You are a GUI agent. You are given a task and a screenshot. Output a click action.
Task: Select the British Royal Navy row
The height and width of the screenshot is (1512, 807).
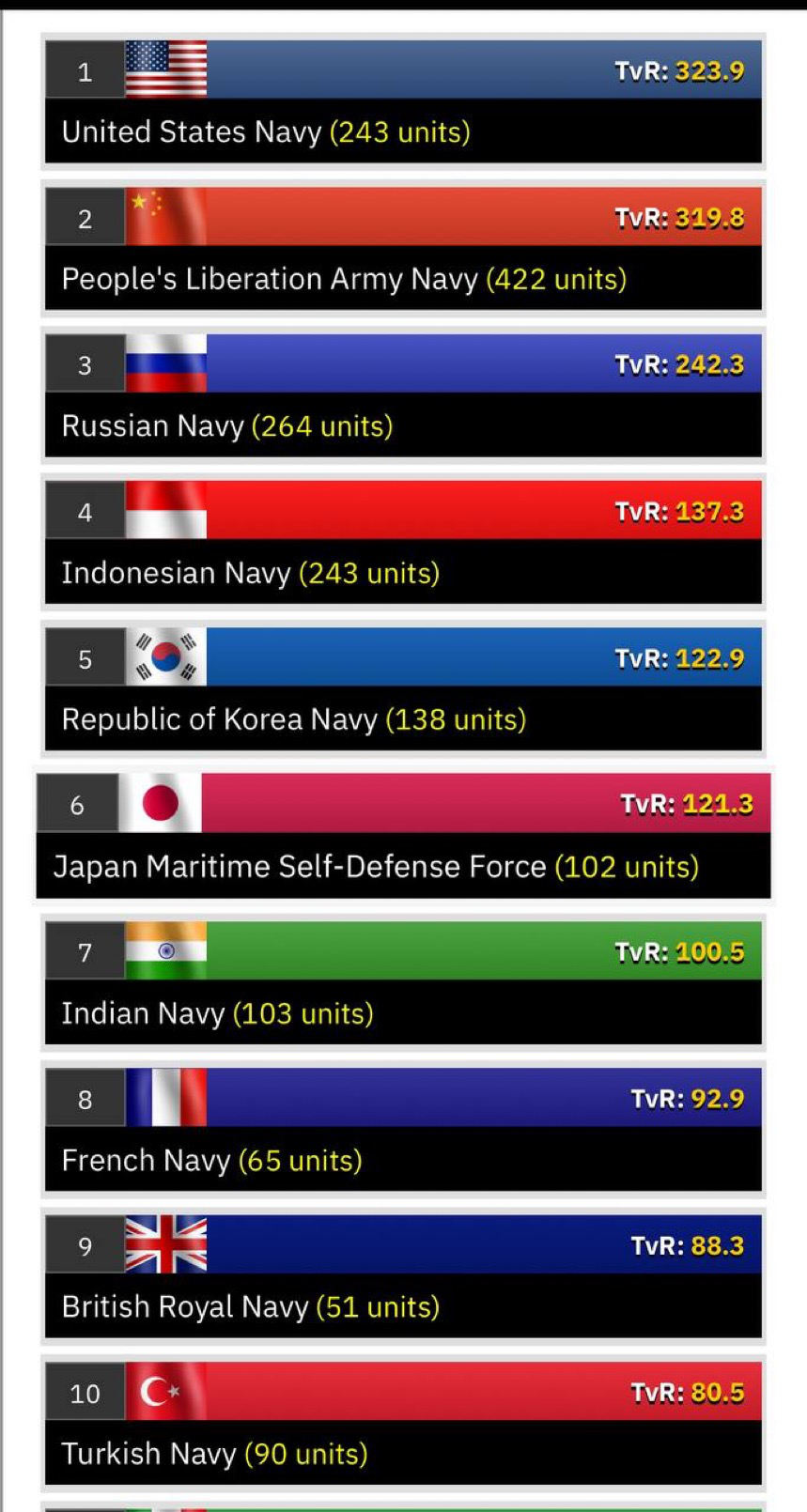[x=403, y=1276]
